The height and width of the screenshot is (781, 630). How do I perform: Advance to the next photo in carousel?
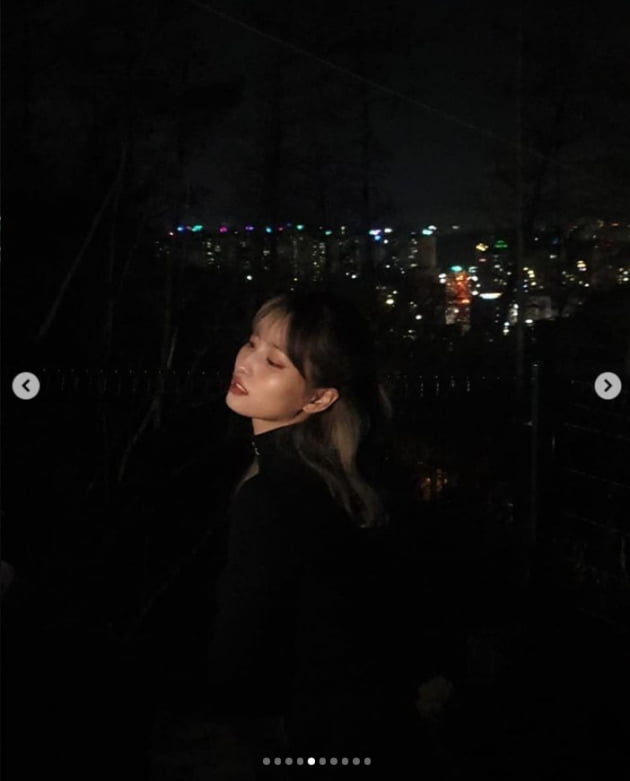point(607,386)
